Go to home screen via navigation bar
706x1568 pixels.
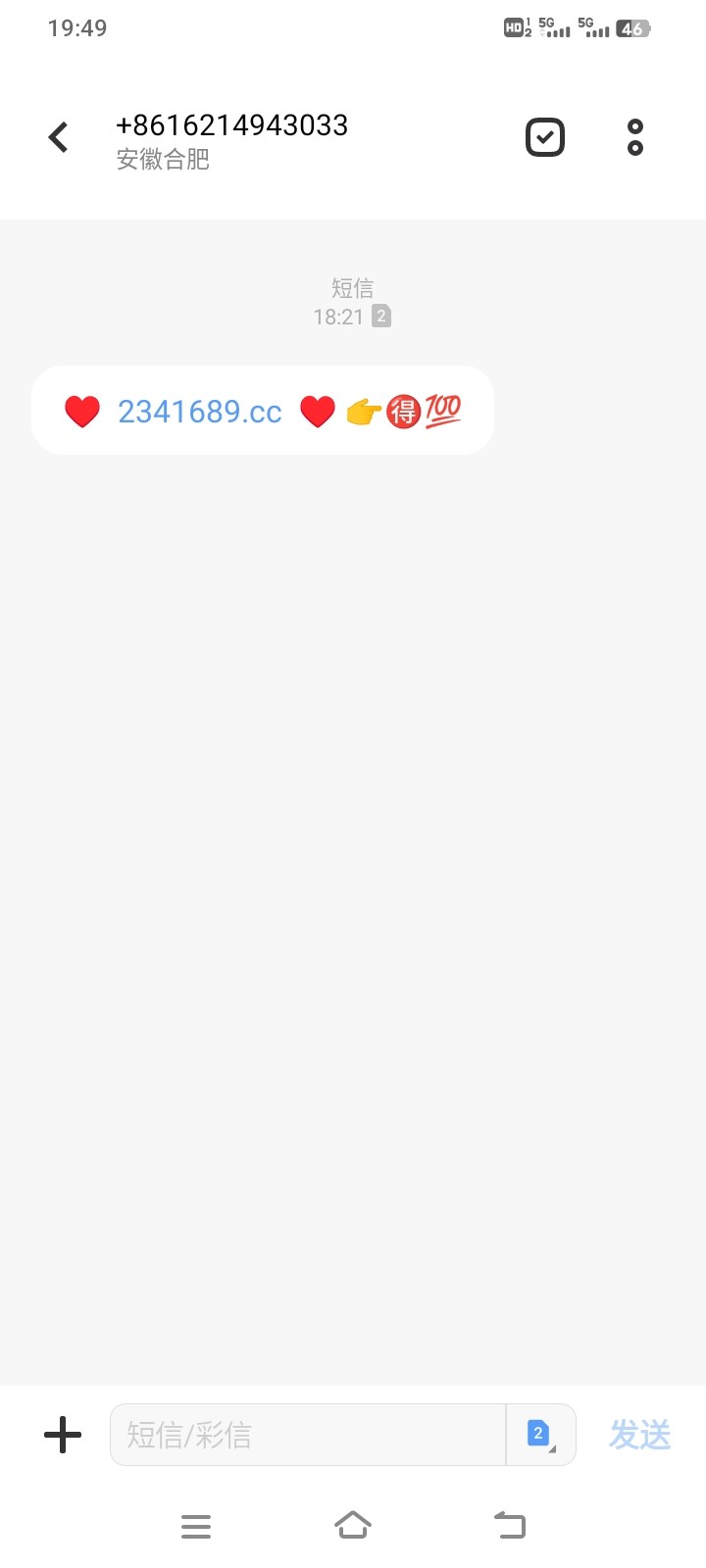353,1525
